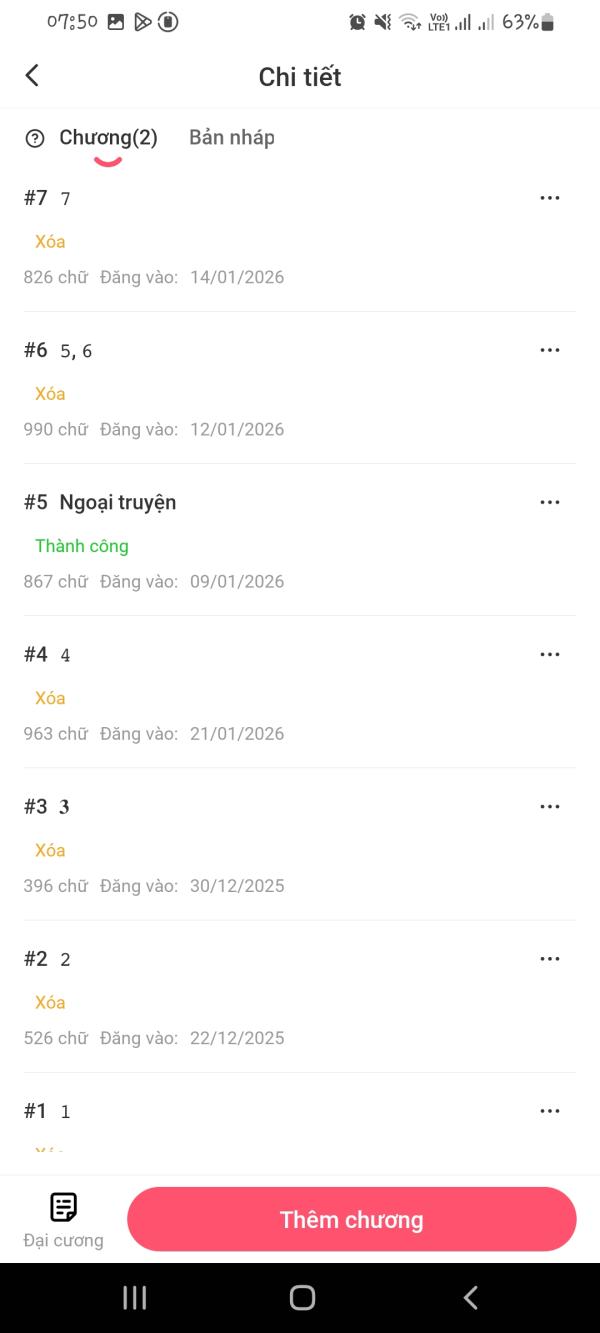Open chapter #4 posted 21/01/2026
Image resolution: width=600 pixels, height=1333 pixels.
click(x=200, y=696)
